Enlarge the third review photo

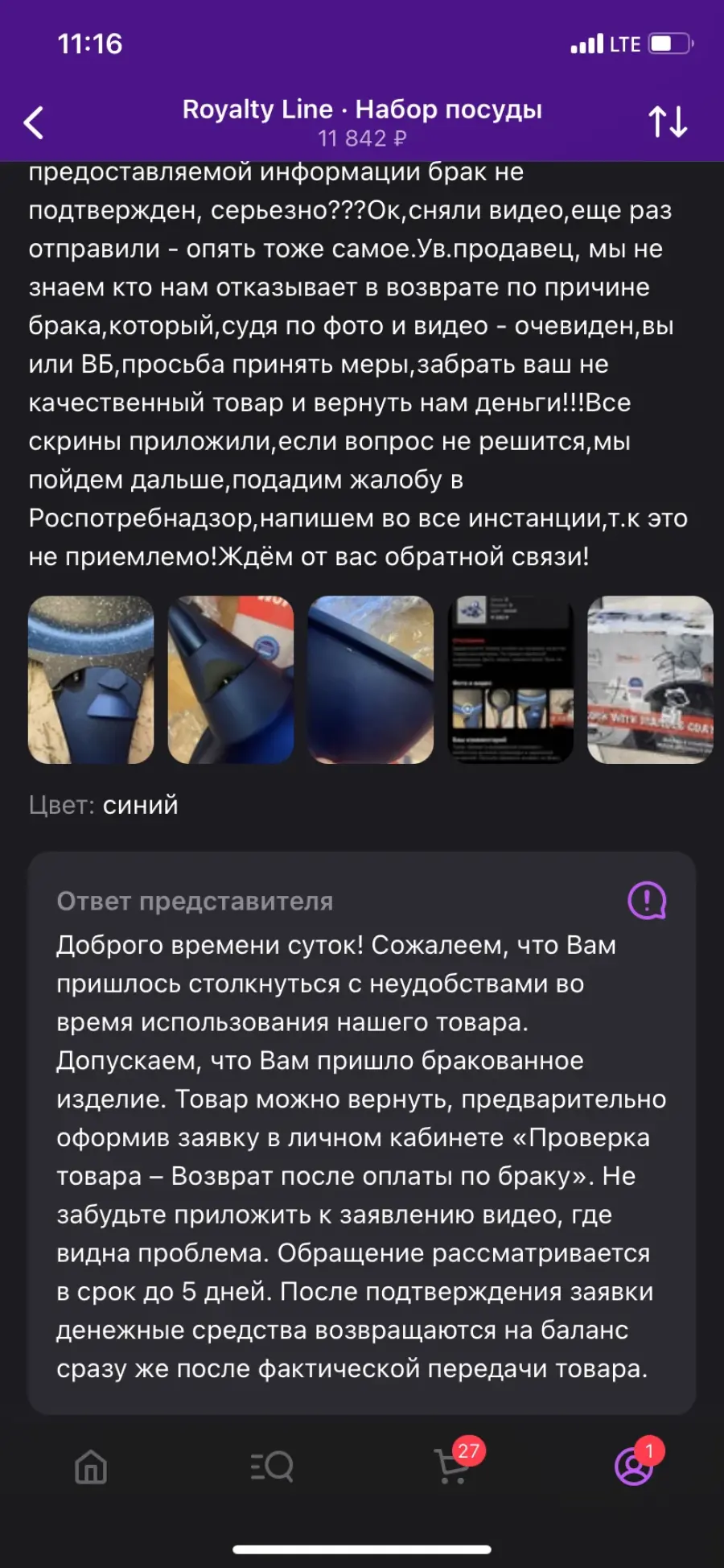pyautogui.click(x=371, y=679)
